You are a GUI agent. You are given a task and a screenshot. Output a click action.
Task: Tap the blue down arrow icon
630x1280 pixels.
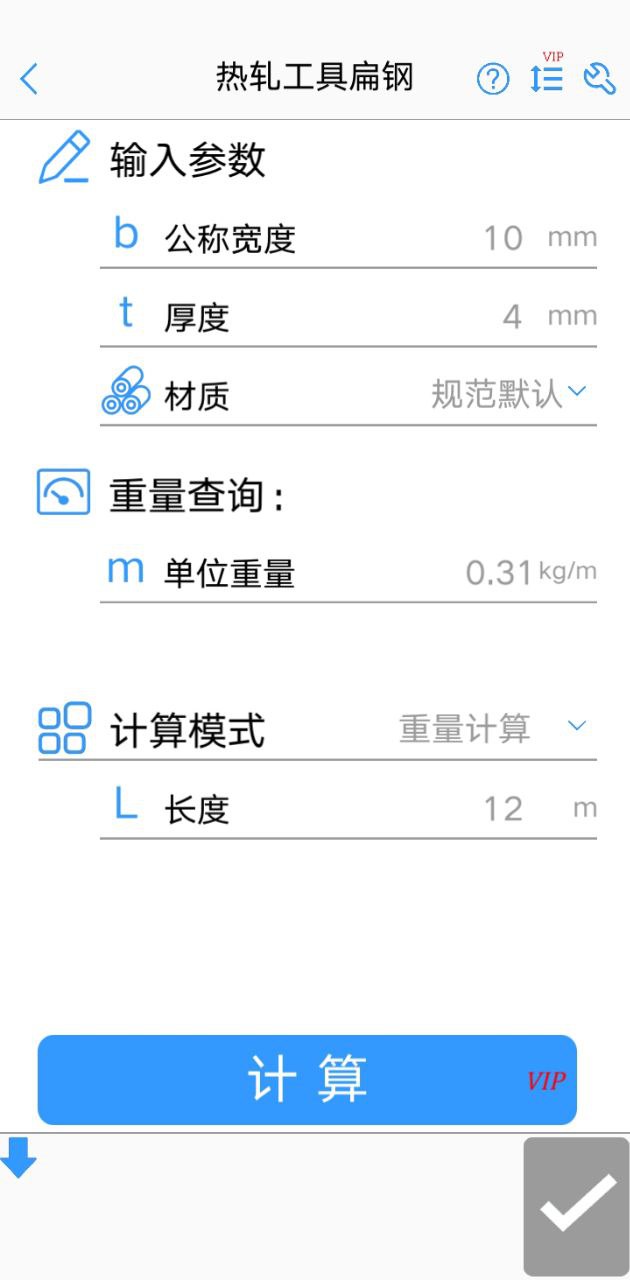pos(19,1157)
